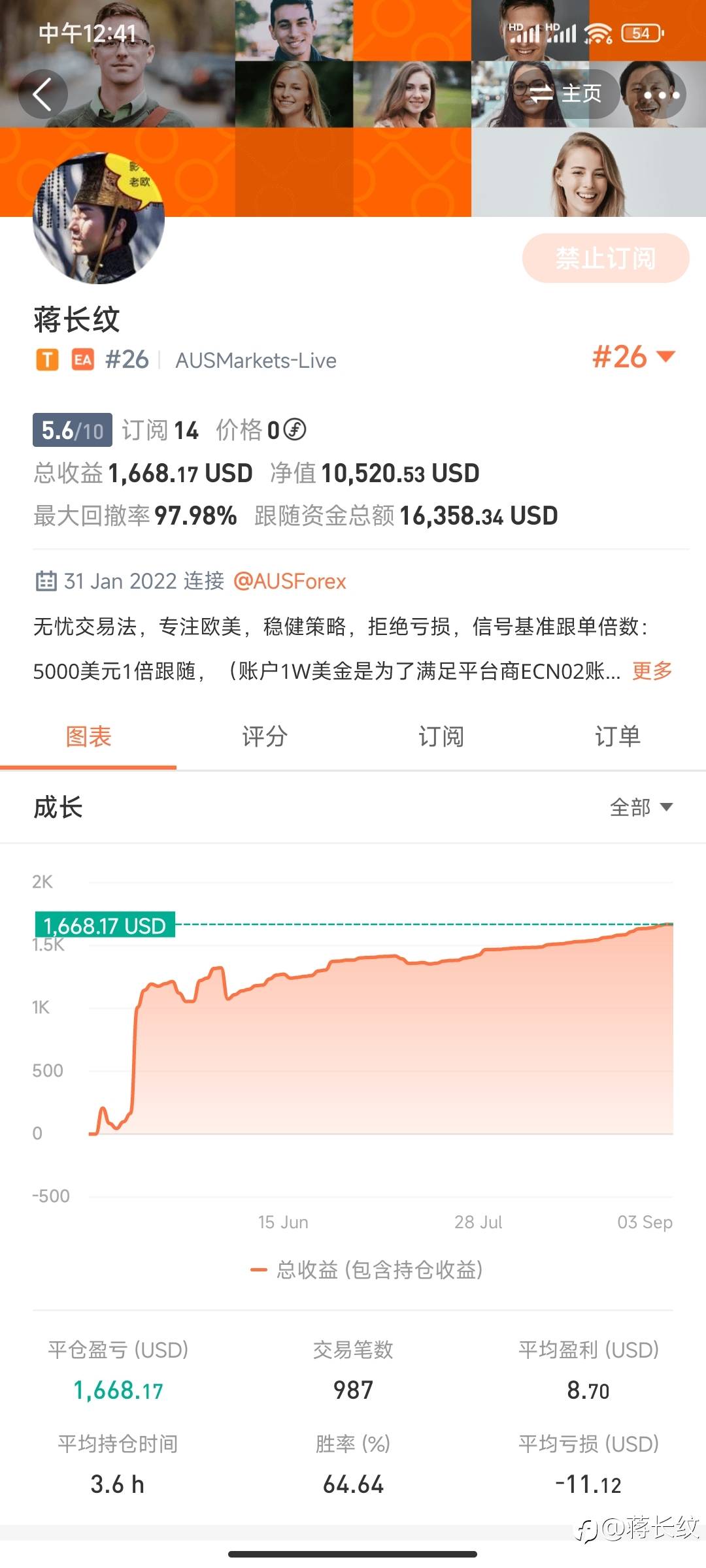Open the three-dot overflow menu
Screen dimensions: 706x1568
(x=661, y=95)
